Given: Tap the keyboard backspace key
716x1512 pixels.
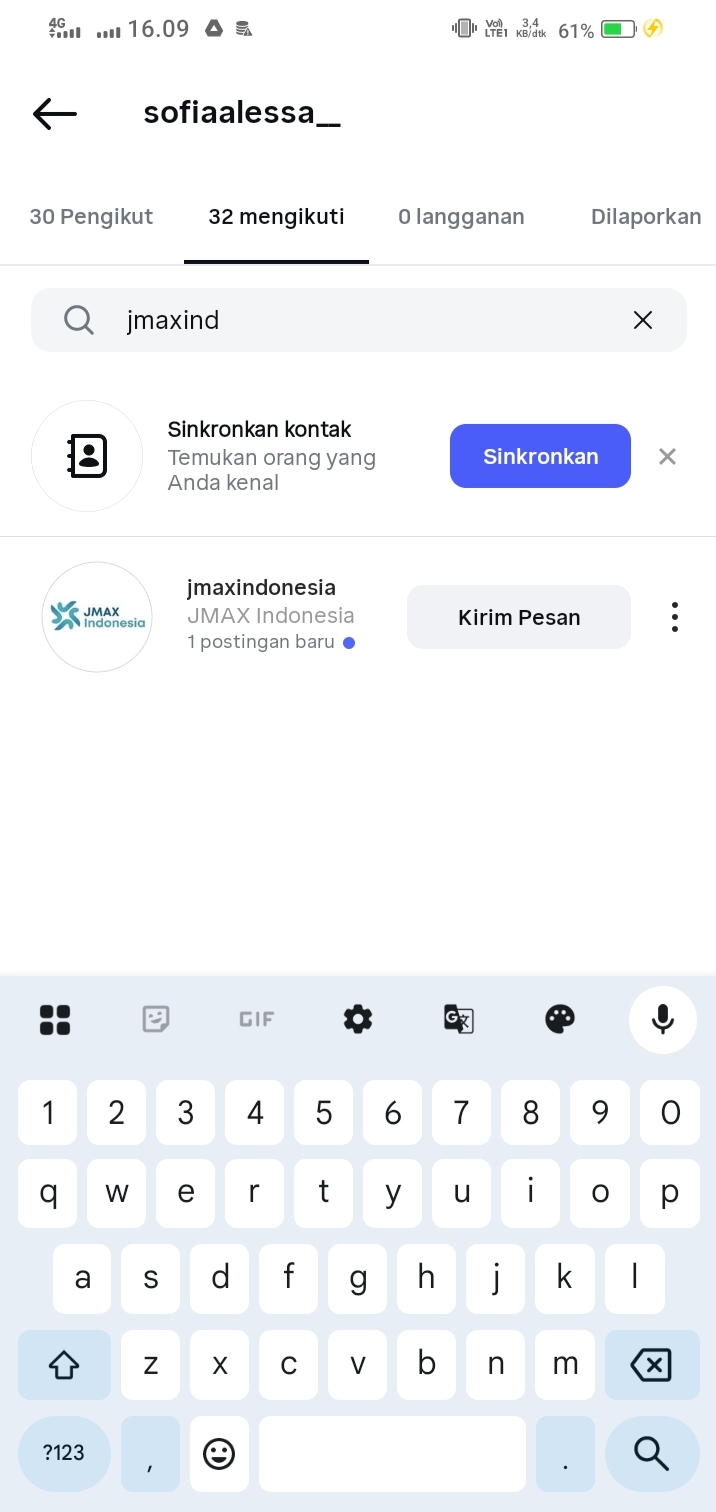Looking at the screenshot, I should (651, 1364).
